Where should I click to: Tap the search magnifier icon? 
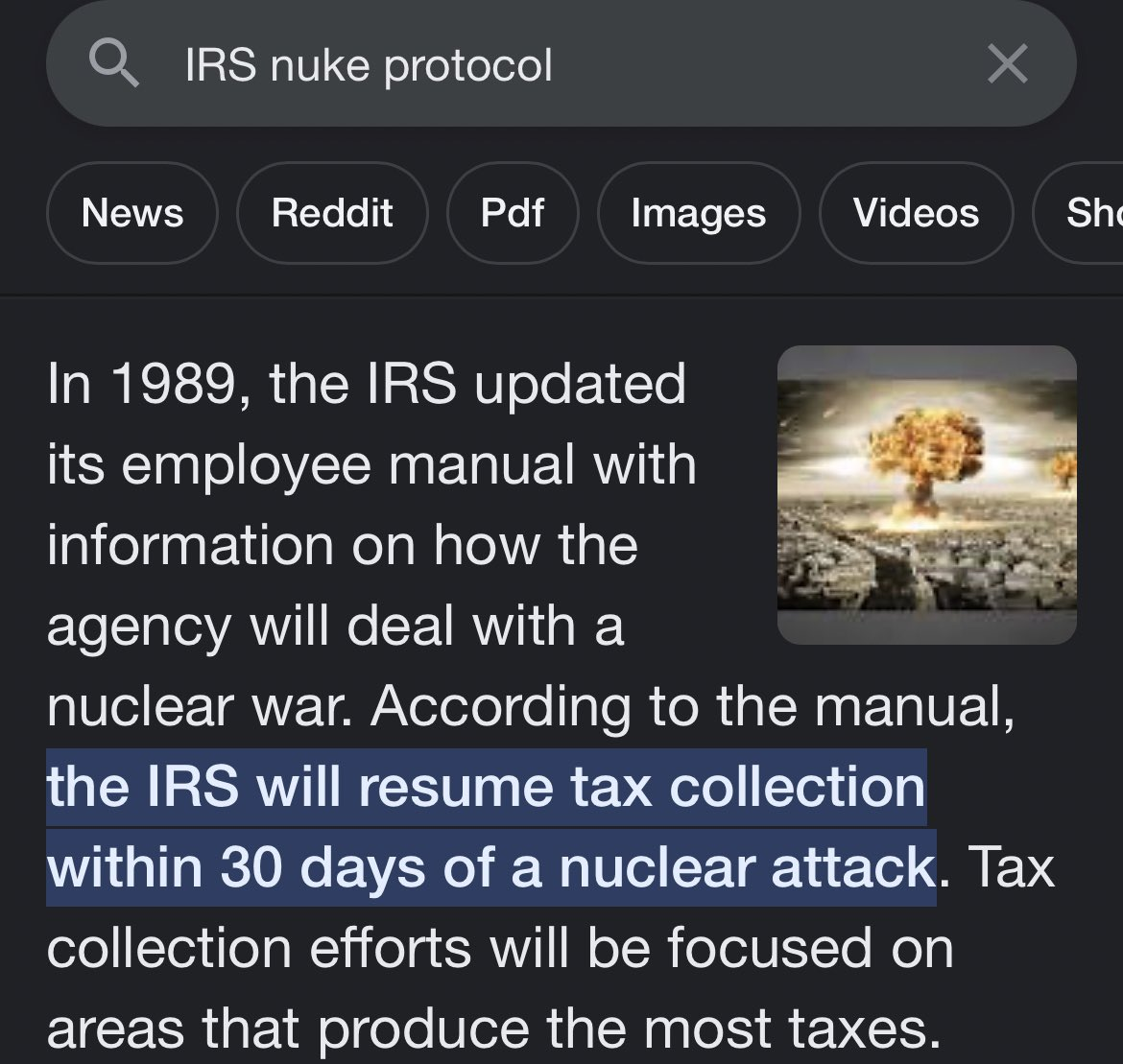pyautogui.click(x=113, y=65)
